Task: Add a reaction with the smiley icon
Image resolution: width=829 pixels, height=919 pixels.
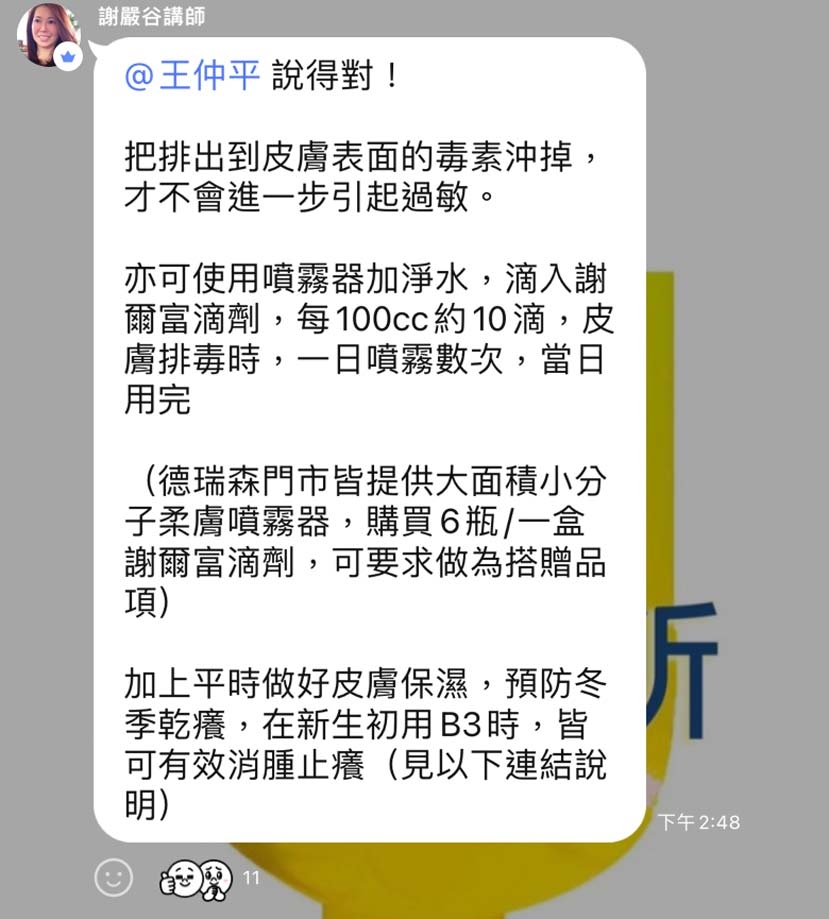Action: tap(114, 878)
